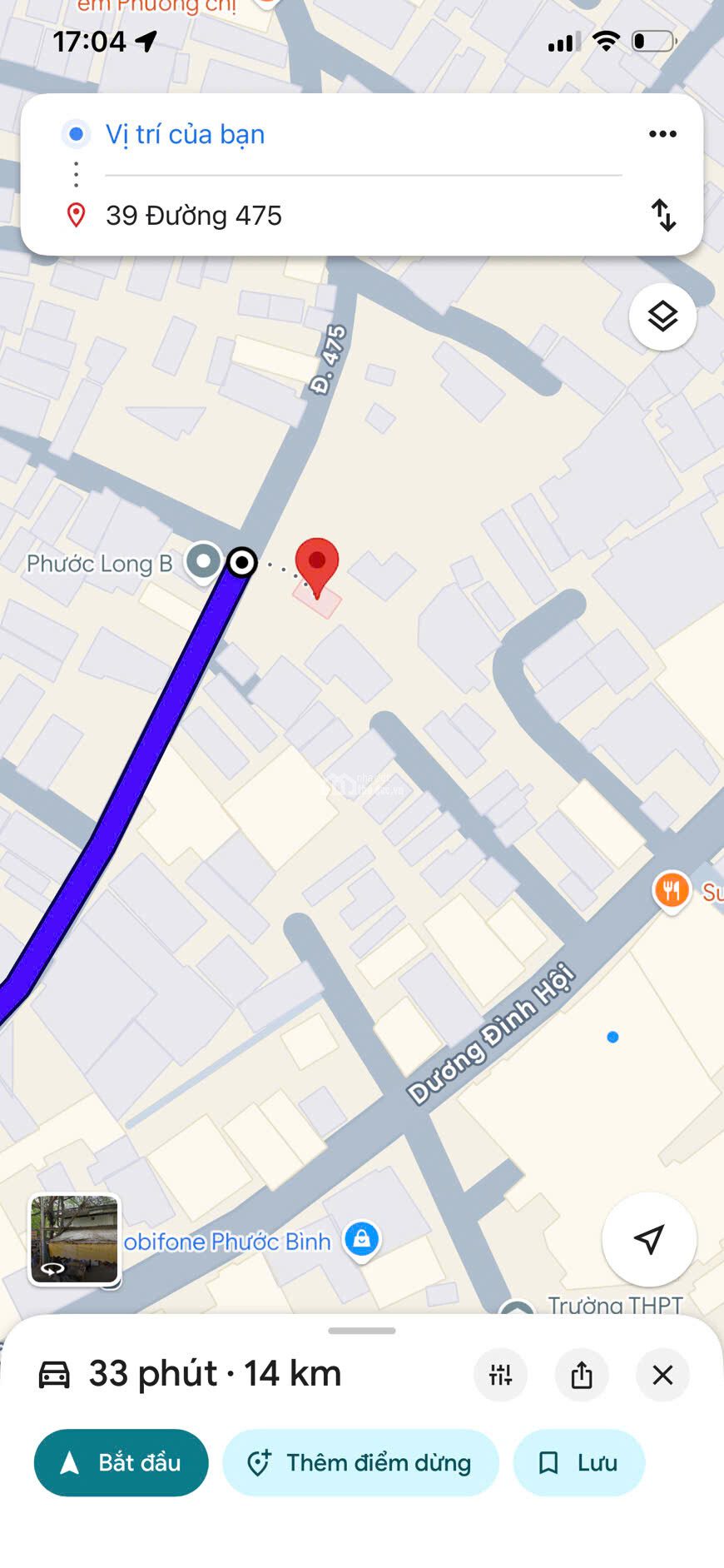Close the directions panel
Viewport: 724px width, 1568px height.
click(662, 1375)
